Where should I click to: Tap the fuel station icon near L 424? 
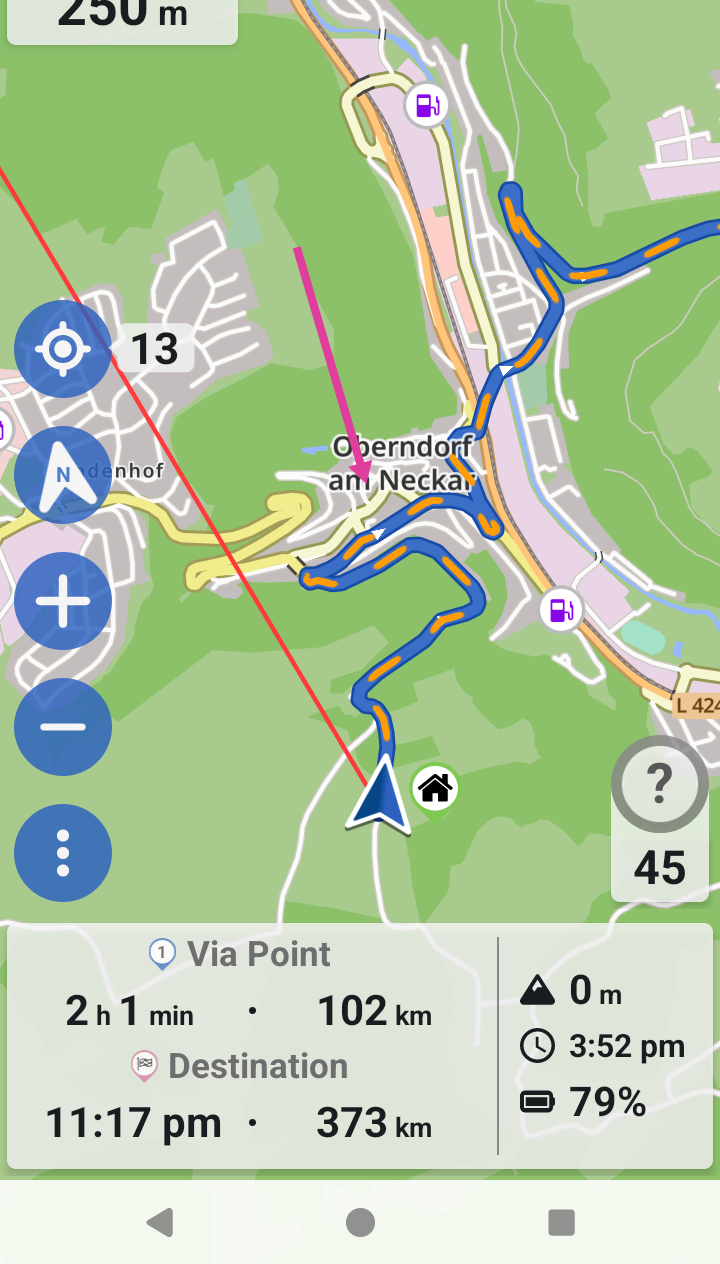click(561, 609)
